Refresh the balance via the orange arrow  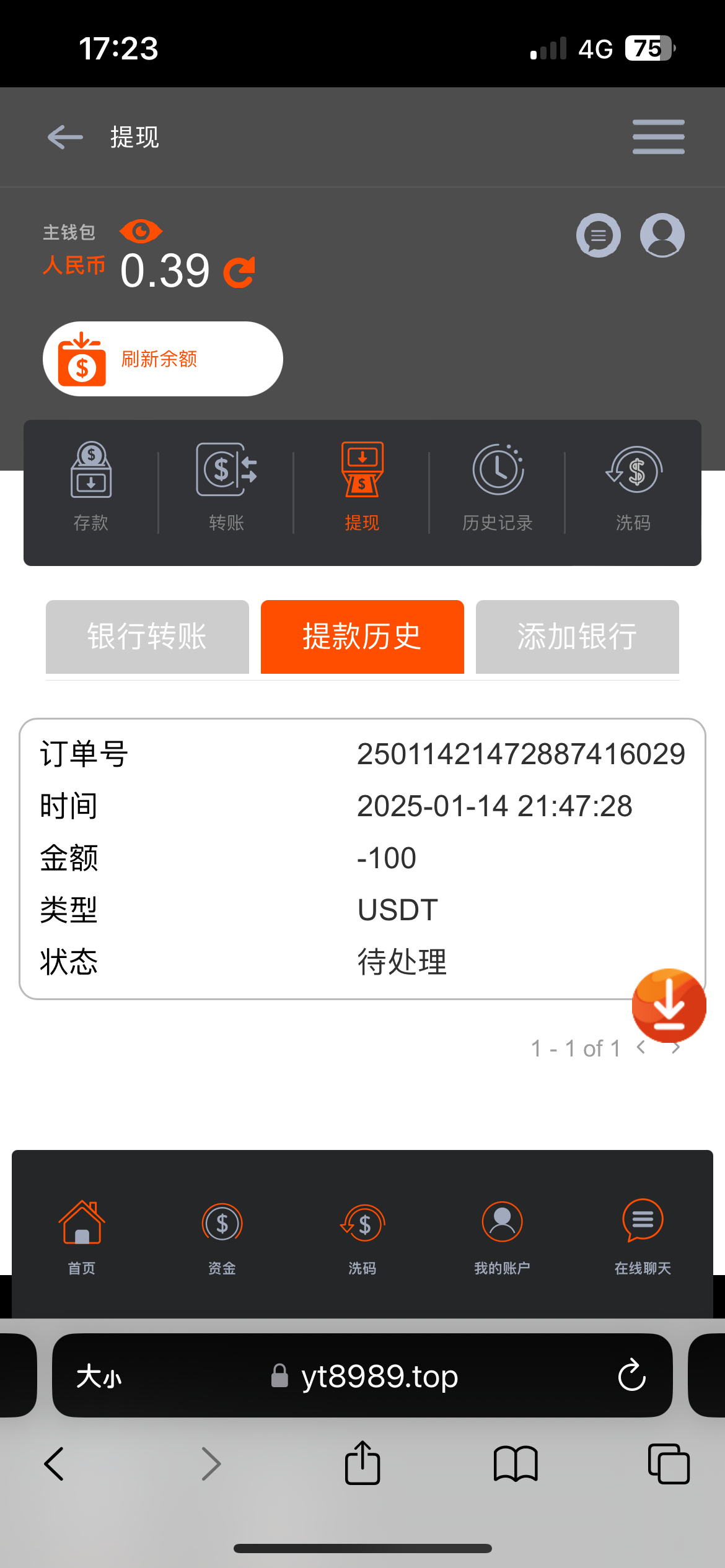(239, 272)
